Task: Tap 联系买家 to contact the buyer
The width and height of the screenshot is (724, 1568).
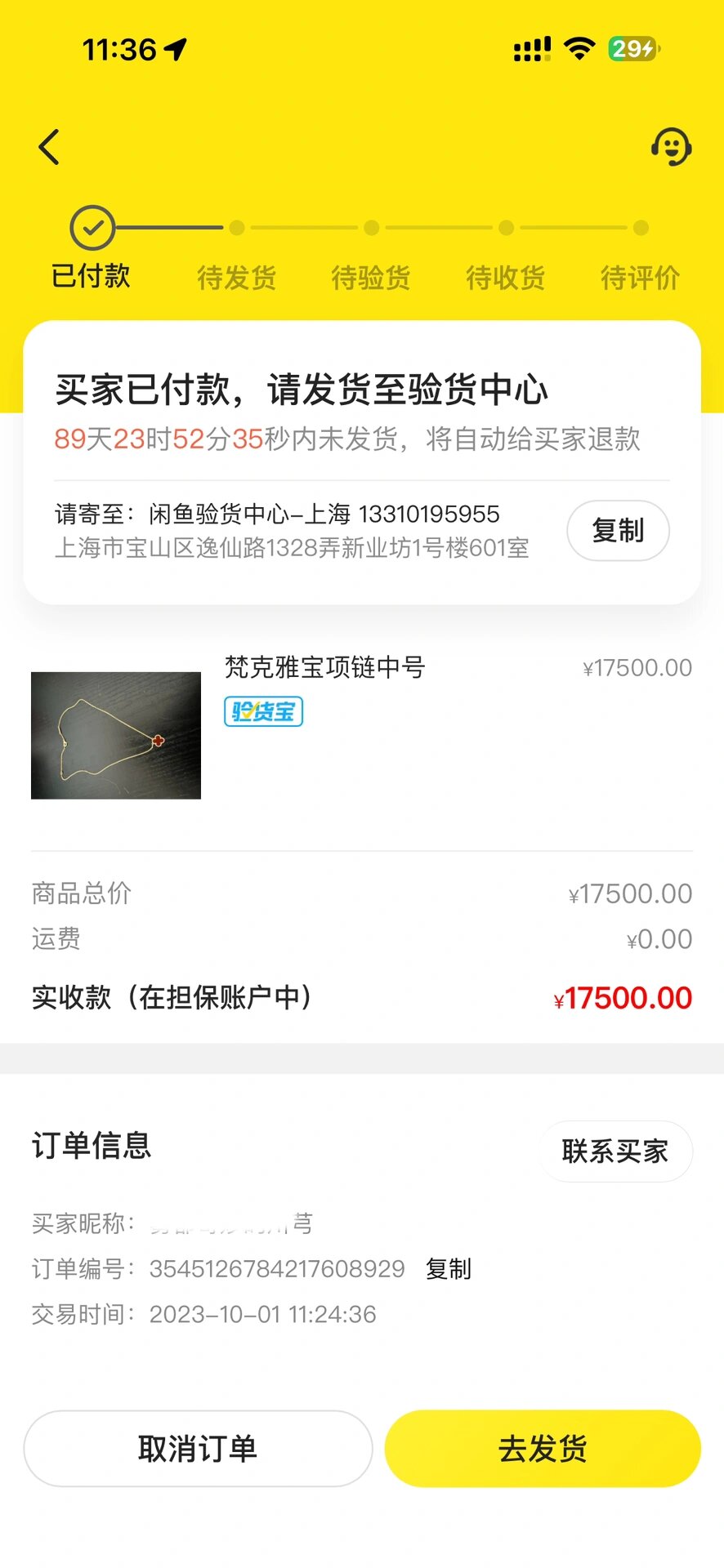Action: click(616, 1151)
